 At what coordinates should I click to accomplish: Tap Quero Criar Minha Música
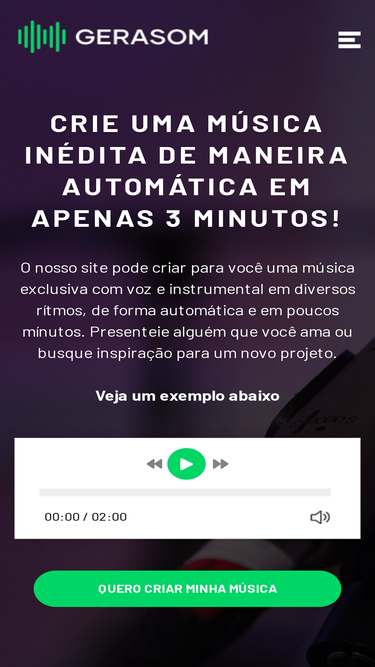(188, 589)
